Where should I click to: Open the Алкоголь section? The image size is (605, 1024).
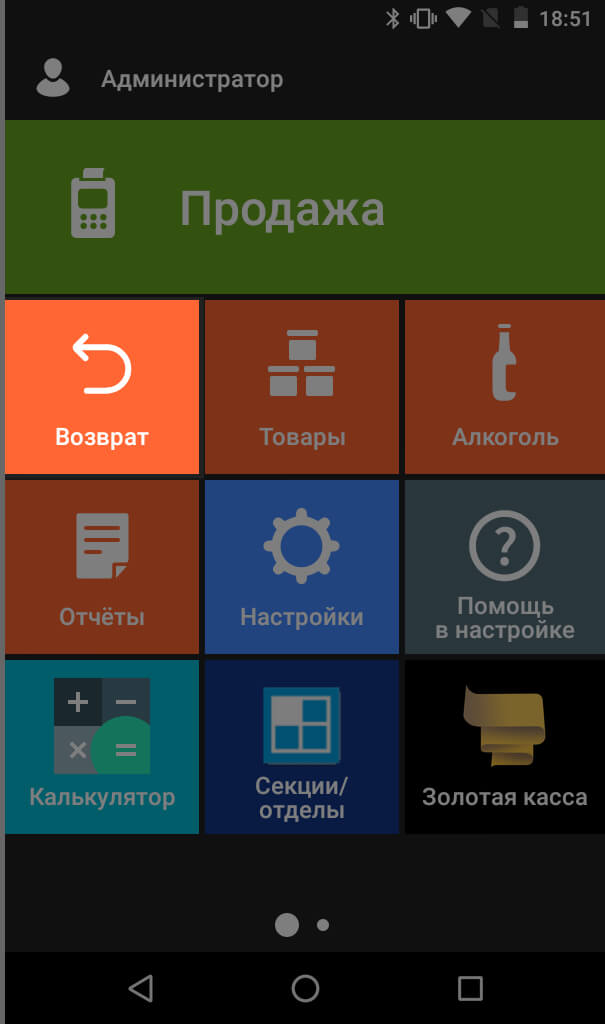pyautogui.click(x=504, y=387)
